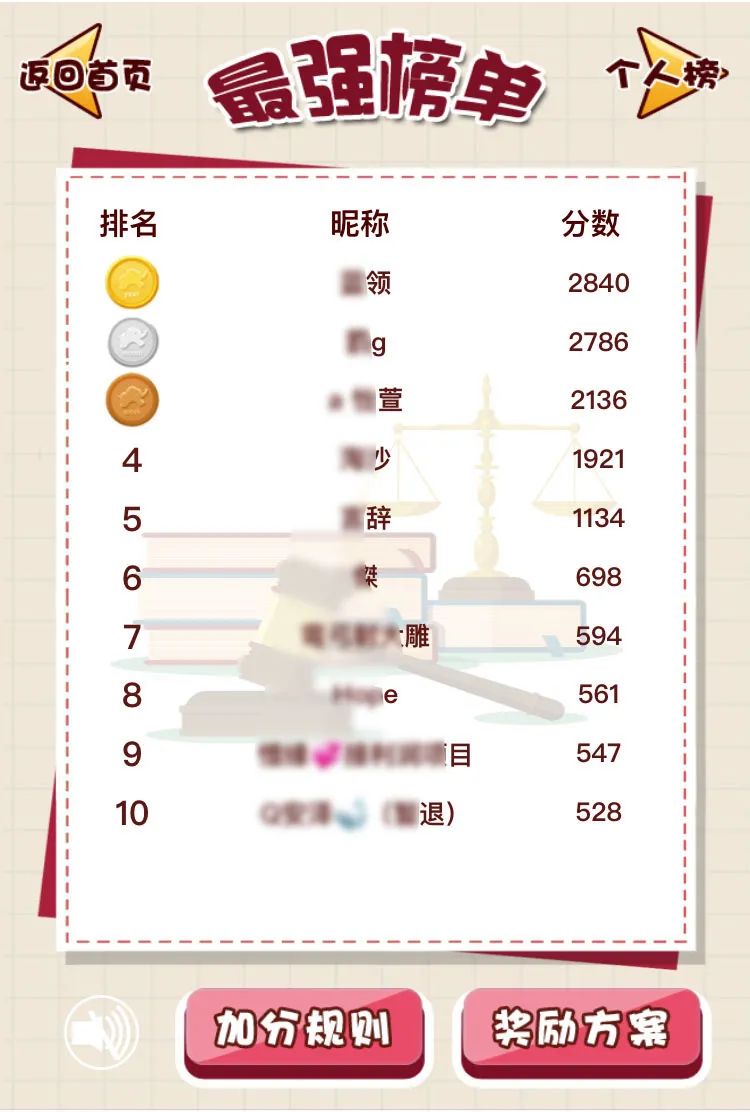
Task: Open 加分规则 scoring rules
Action: click(303, 1032)
